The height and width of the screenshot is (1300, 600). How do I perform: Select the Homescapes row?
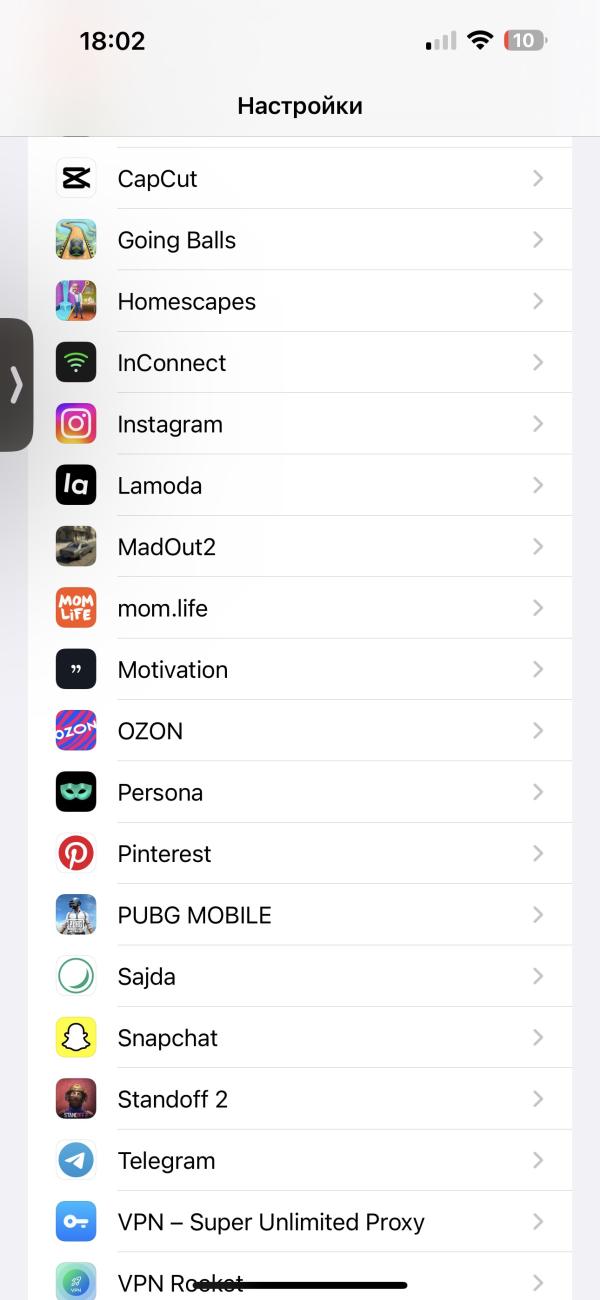[300, 301]
